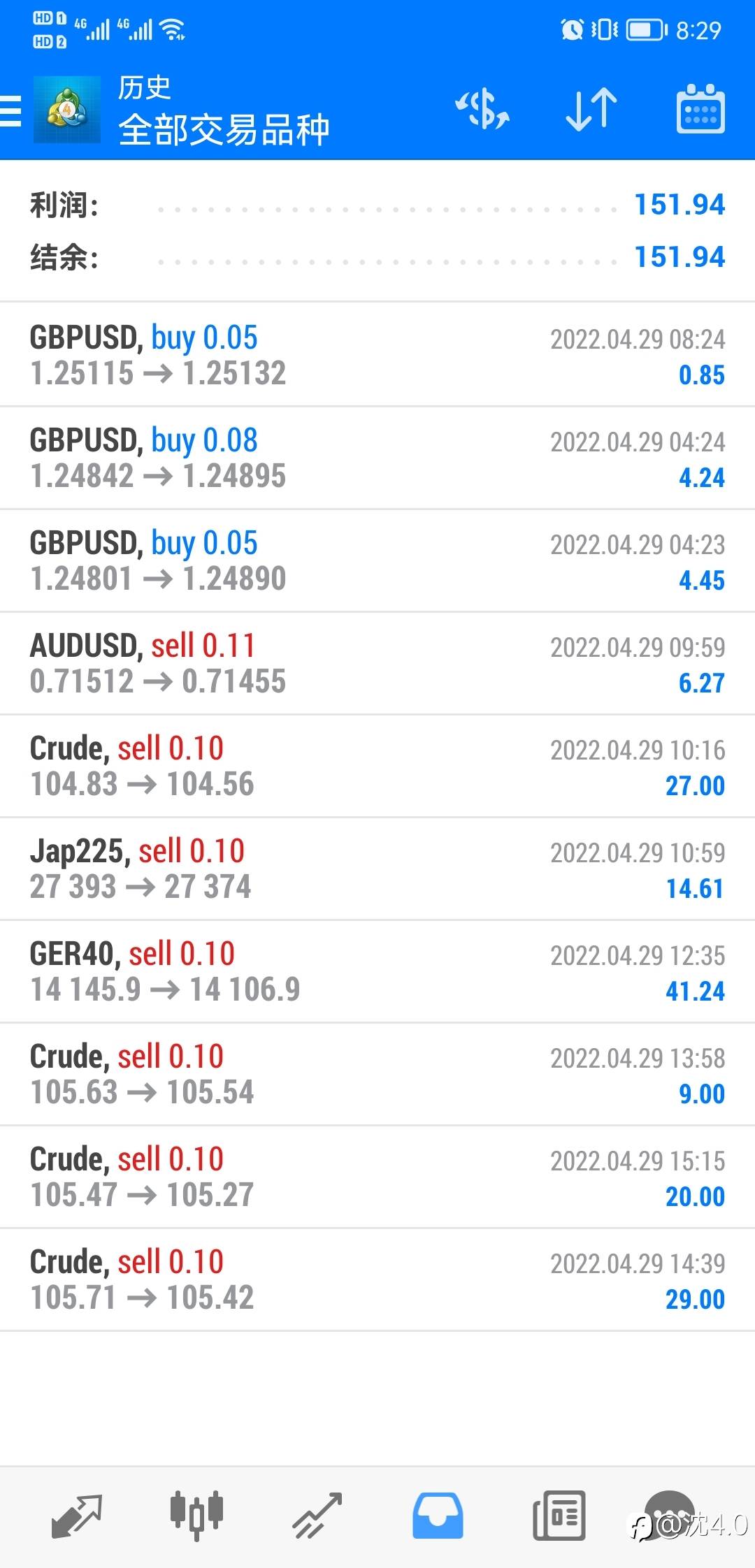The height and width of the screenshot is (1568, 755).
Task: Switch to the News tab
Action: (x=559, y=1516)
